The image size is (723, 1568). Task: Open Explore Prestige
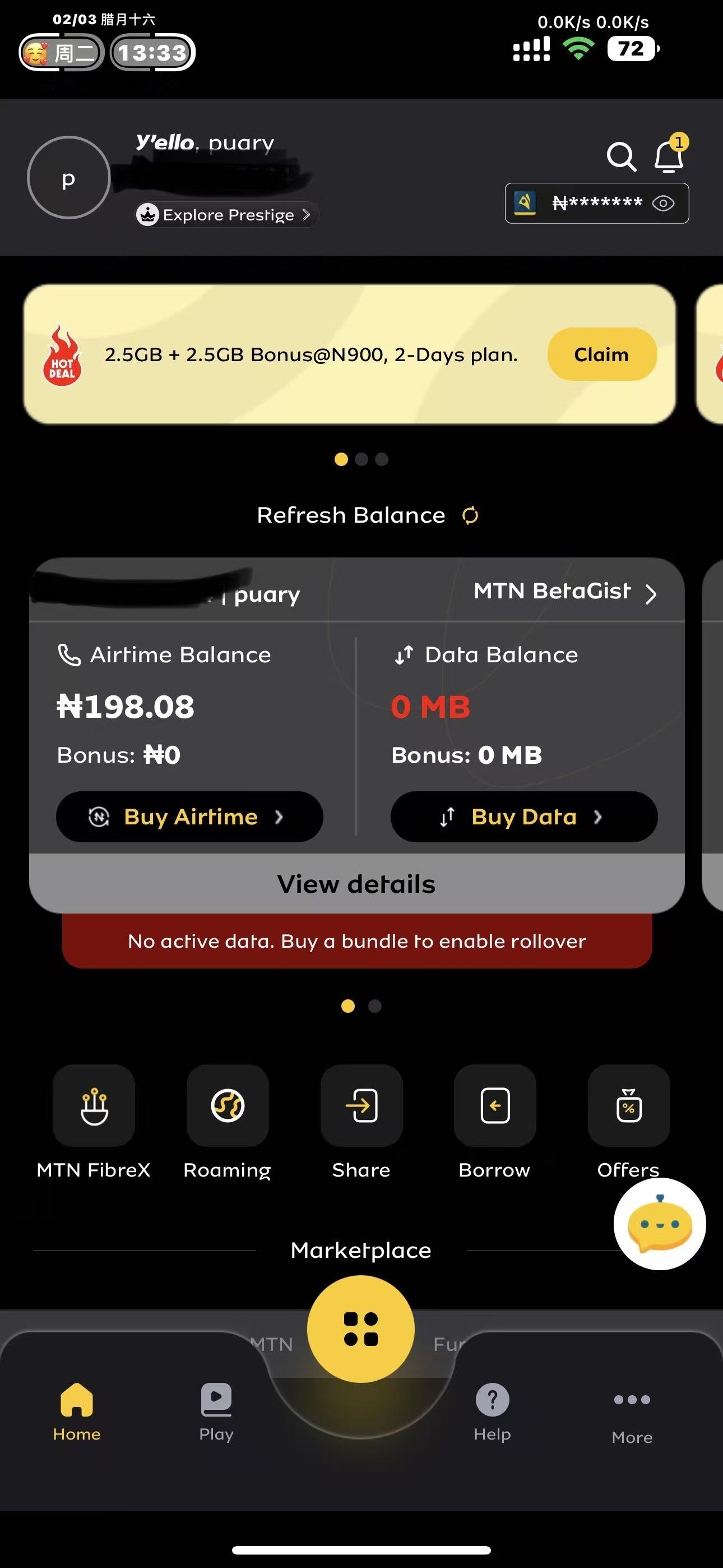tap(227, 215)
